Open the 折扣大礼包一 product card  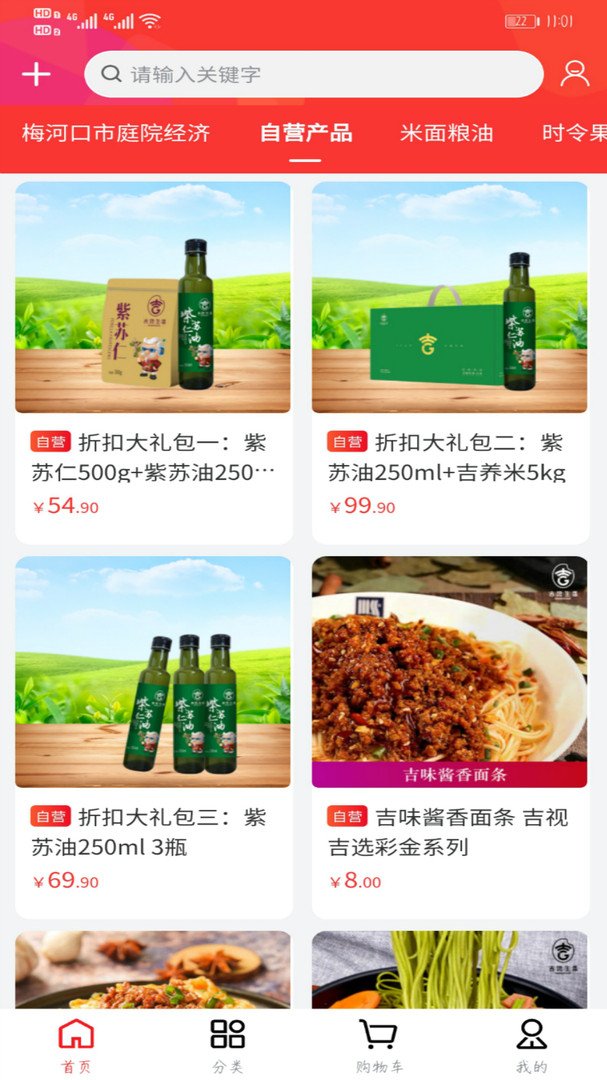tap(153, 360)
